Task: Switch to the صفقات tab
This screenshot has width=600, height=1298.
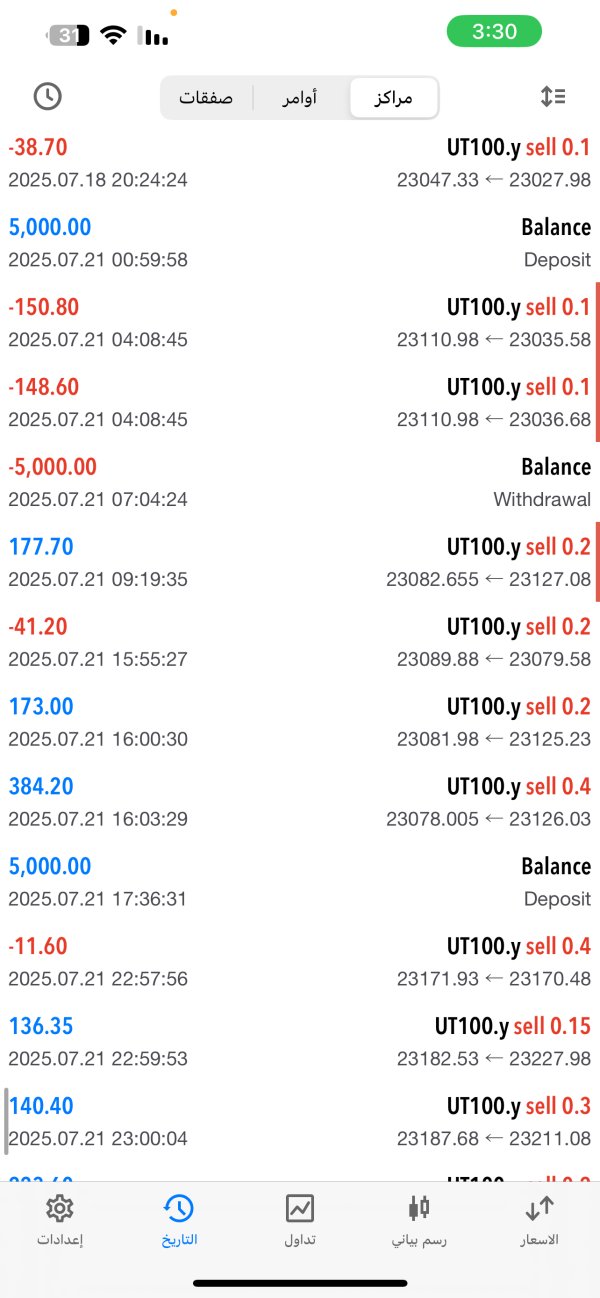Action: click(207, 98)
